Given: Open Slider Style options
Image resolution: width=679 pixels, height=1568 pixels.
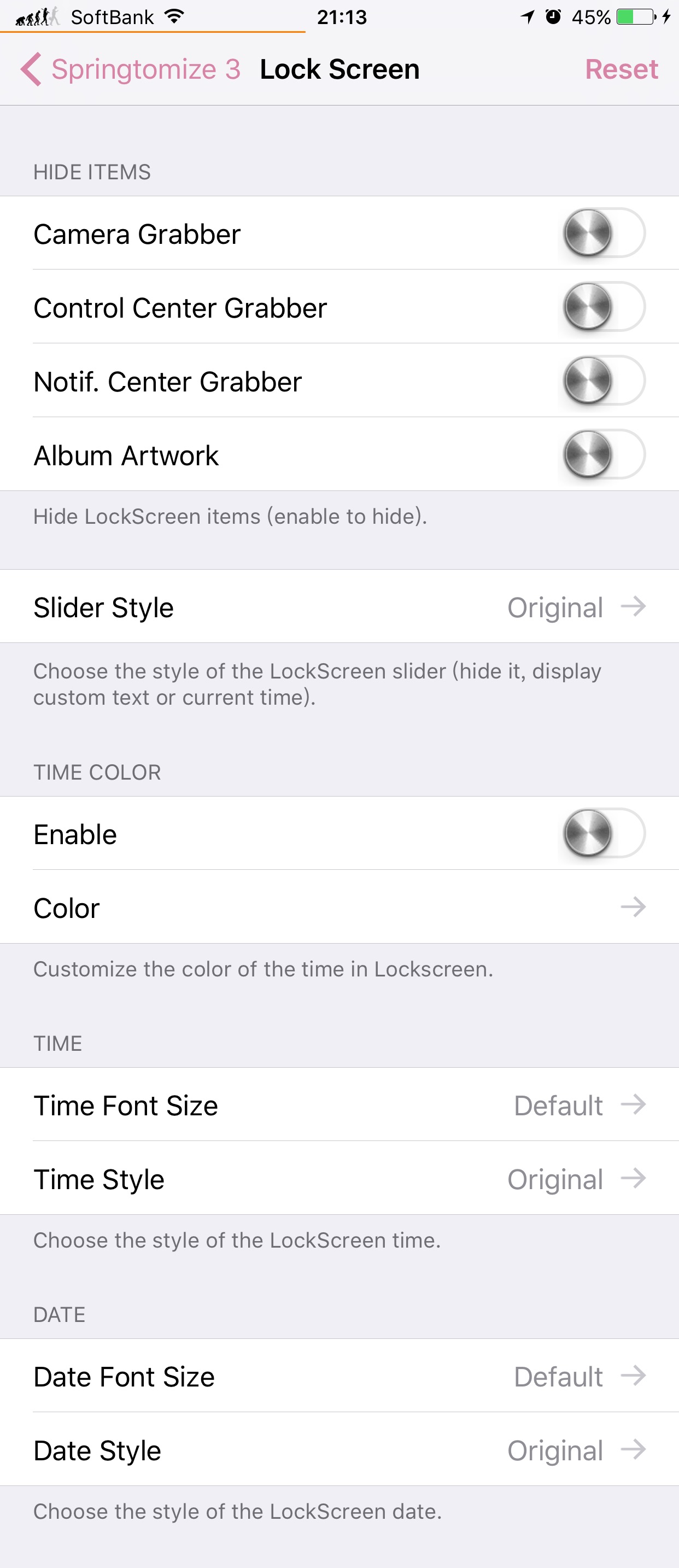Looking at the screenshot, I should (339, 607).
